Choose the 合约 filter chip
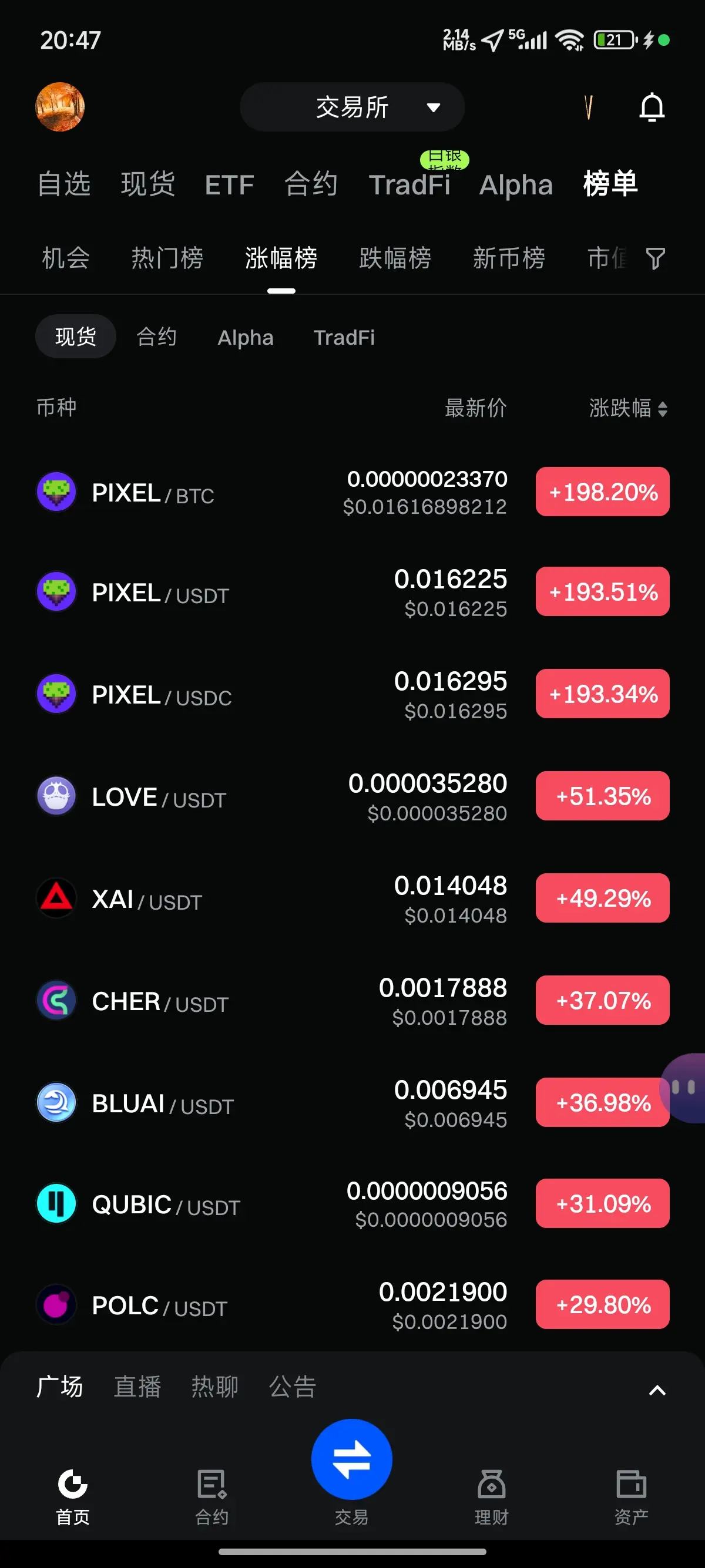The image size is (705, 1568). pos(156,337)
